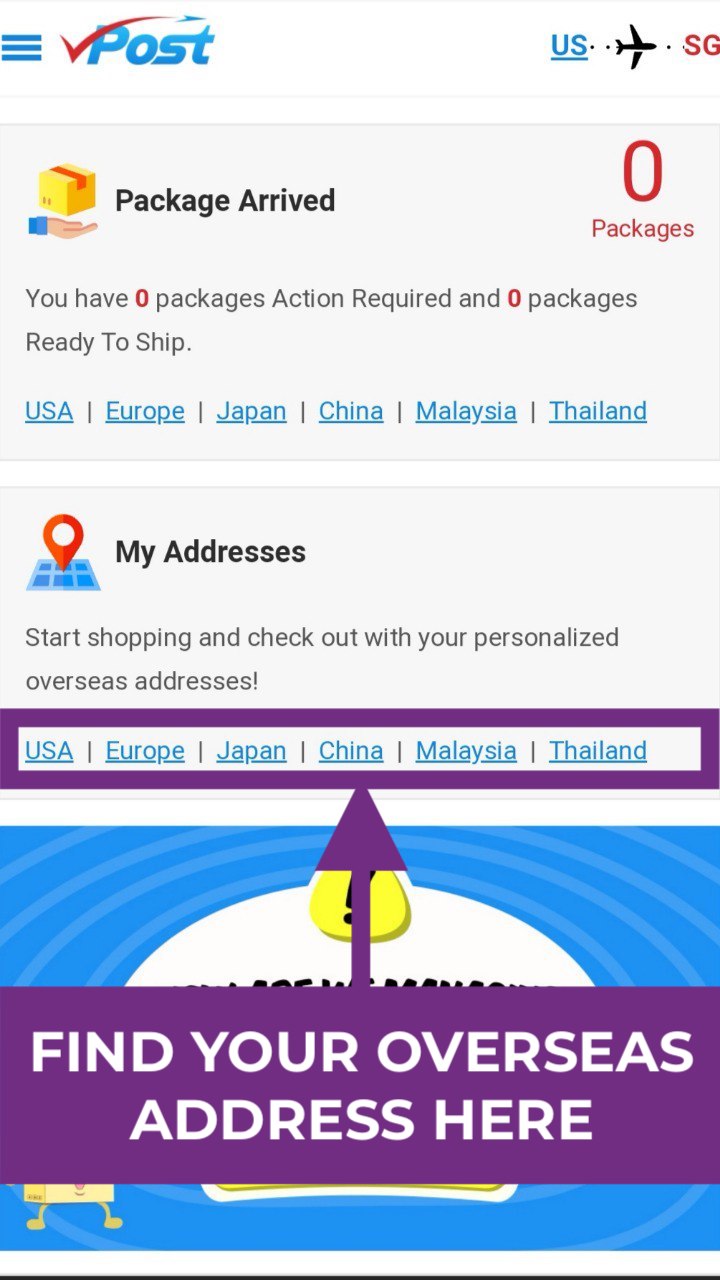Screen dimensions: 720x1280
Task: Open USA packages from Package Arrived section
Action: pos(48,411)
